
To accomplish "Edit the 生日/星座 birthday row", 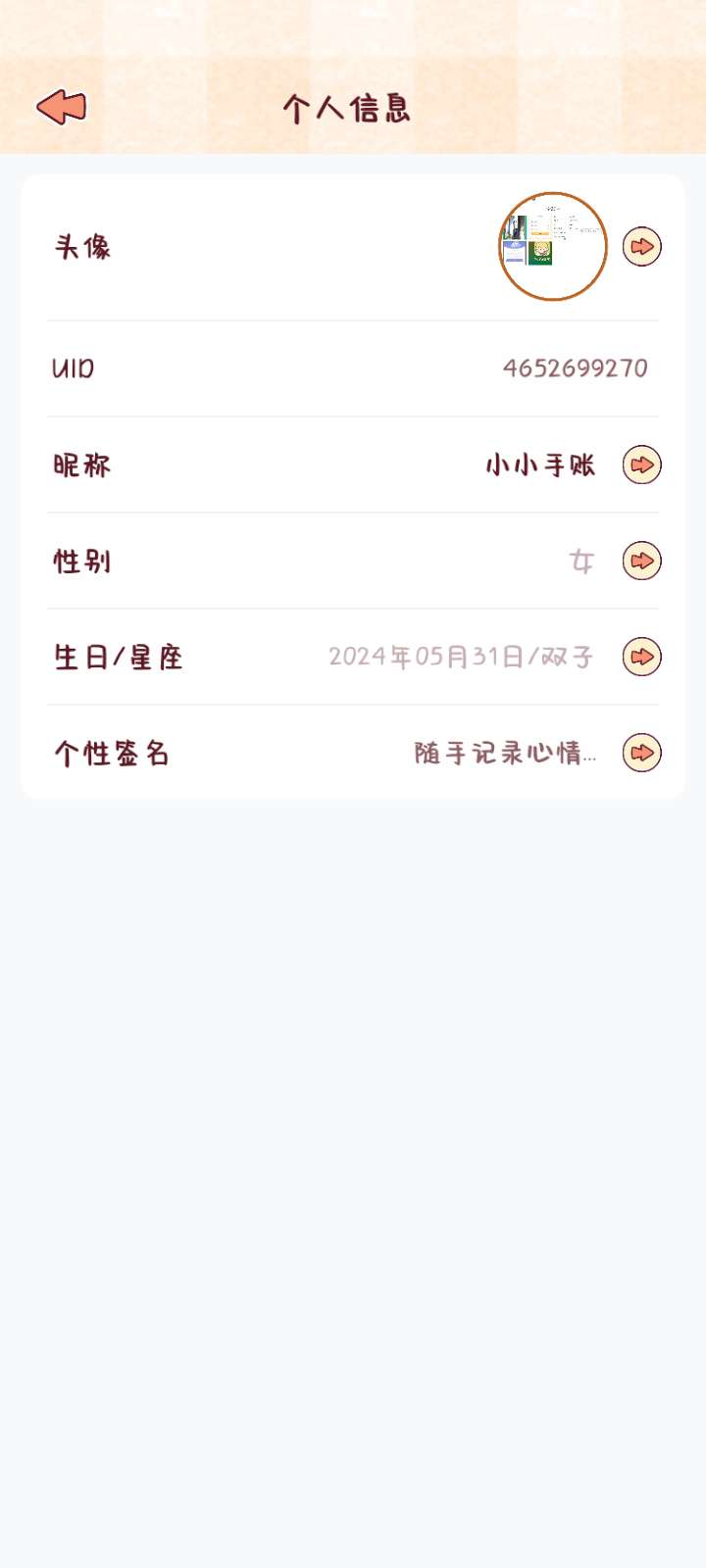I will point(641,657).
